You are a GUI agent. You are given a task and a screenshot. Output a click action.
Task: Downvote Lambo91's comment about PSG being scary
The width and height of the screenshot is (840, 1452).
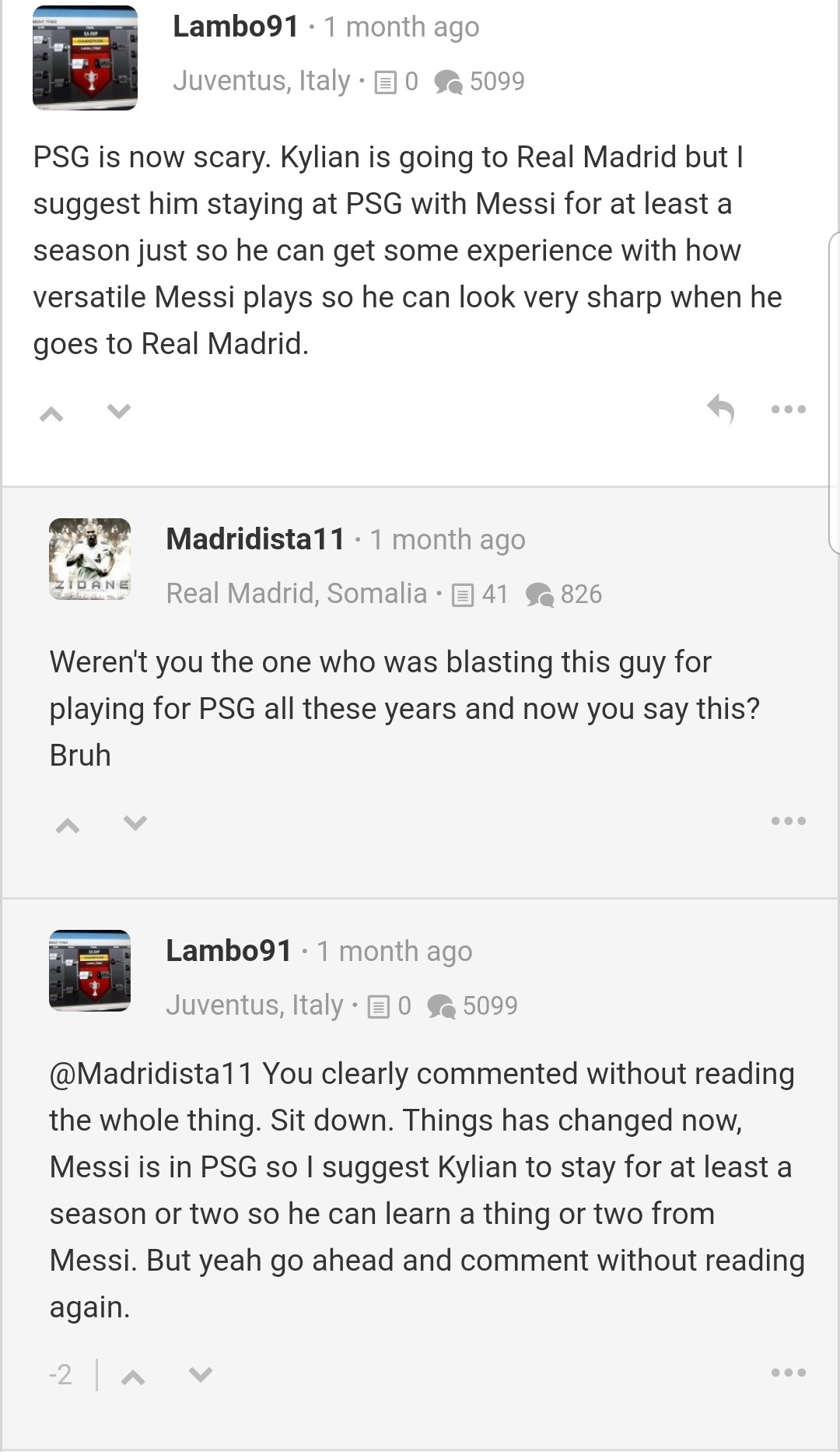[x=118, y=411]
